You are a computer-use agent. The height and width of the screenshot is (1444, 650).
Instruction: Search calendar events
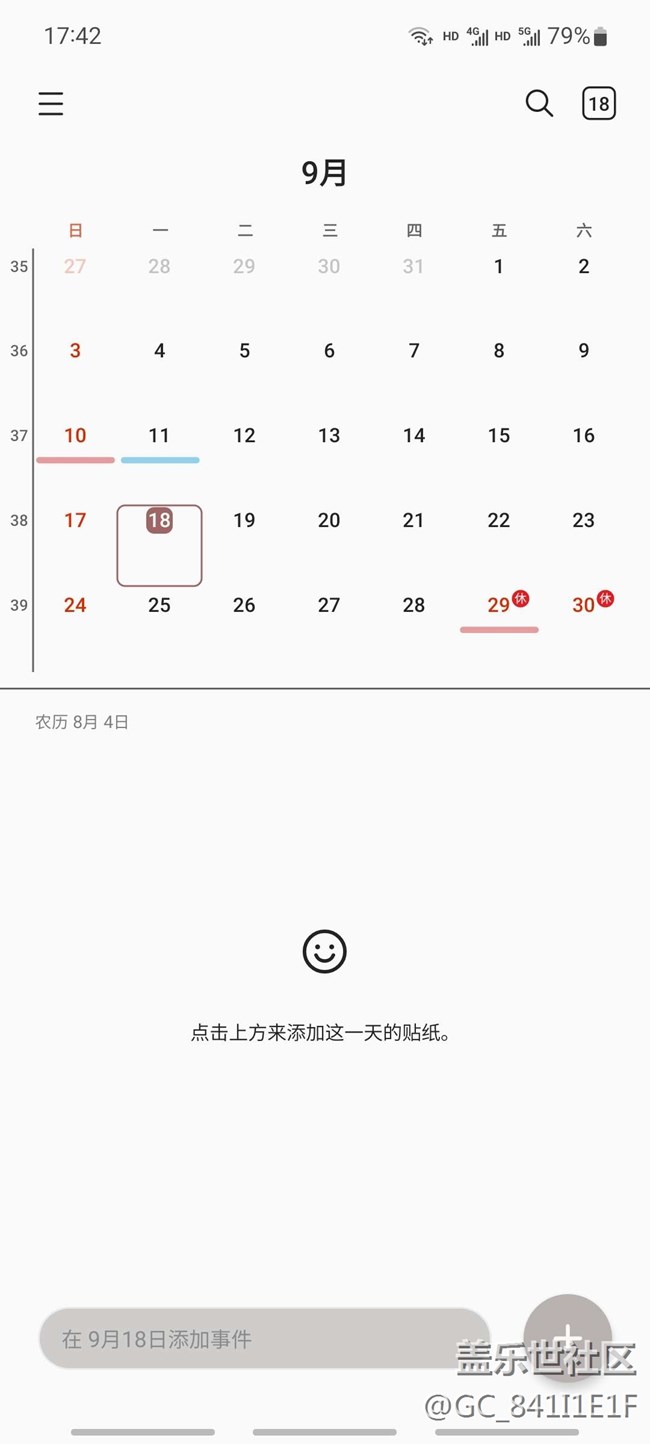click(539, 103)
